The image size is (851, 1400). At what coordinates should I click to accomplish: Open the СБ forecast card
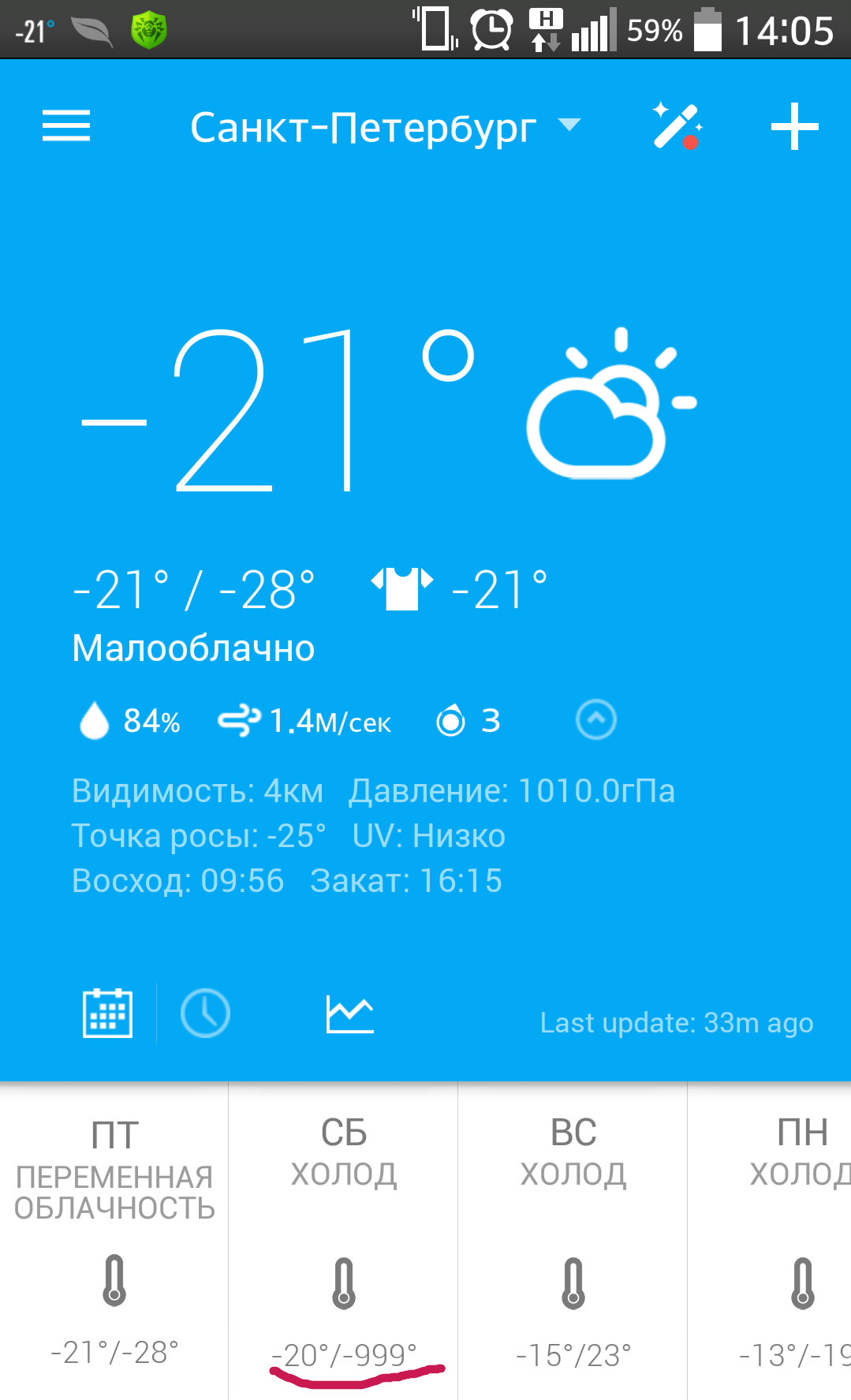click(x=343, y=1238)
